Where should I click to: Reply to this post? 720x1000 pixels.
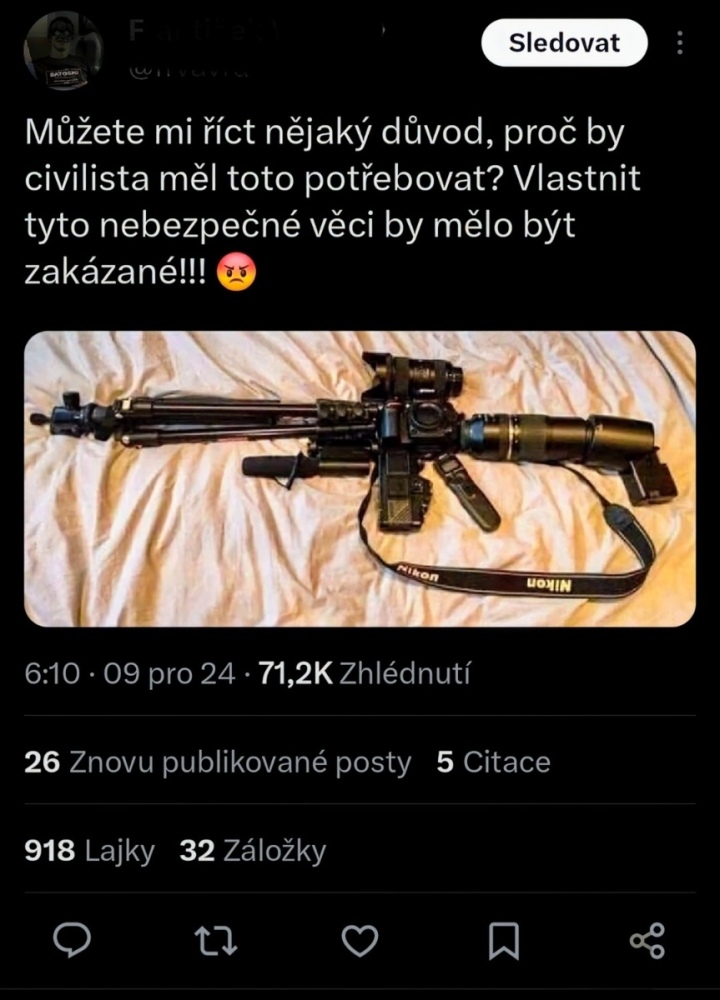tap(71, 940)
